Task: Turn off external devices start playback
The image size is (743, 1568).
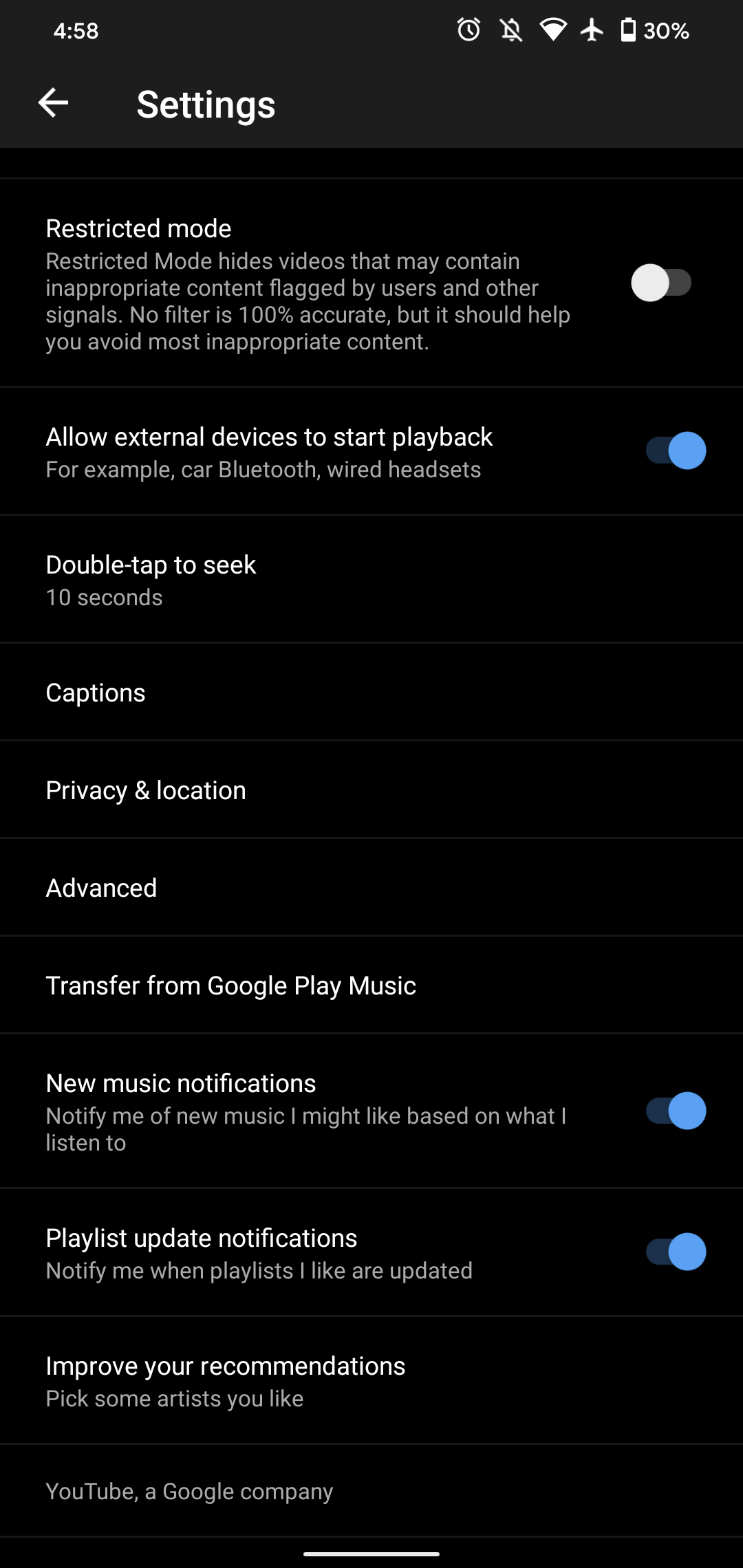Action: click(676, 450)
